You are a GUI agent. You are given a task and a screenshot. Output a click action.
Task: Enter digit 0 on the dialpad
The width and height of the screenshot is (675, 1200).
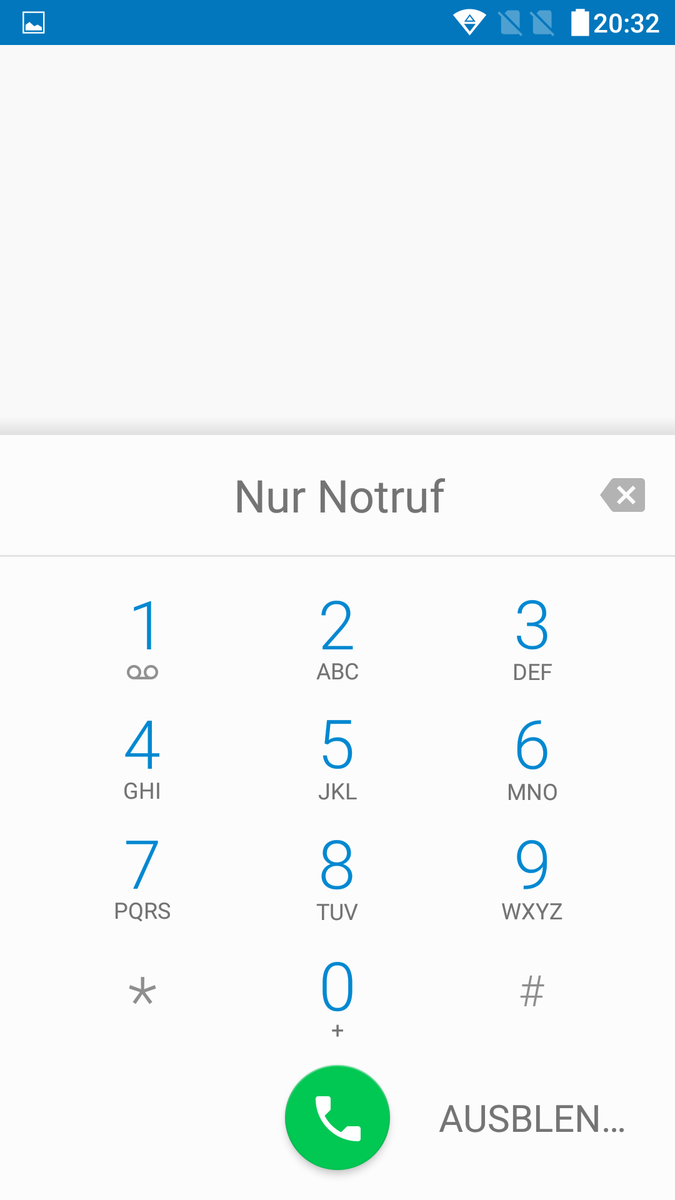click(337, 998)
